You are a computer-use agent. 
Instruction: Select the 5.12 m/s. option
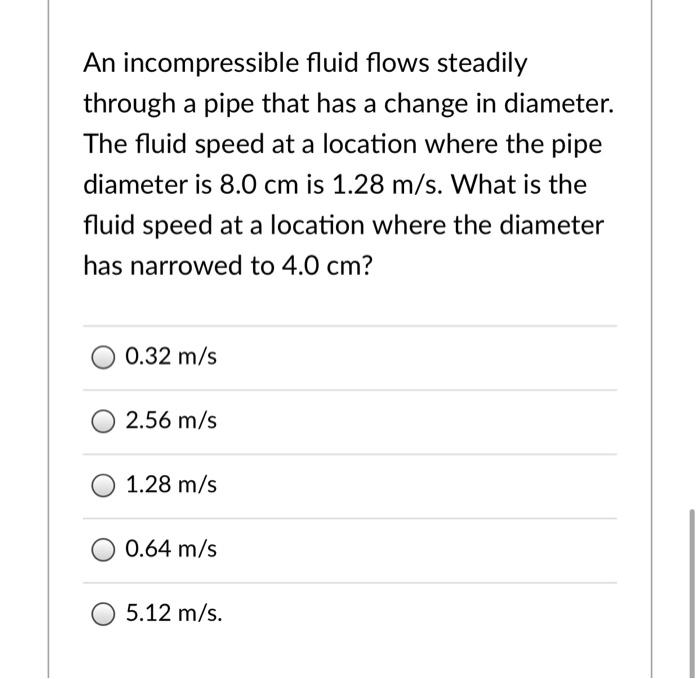click(104, 614)
